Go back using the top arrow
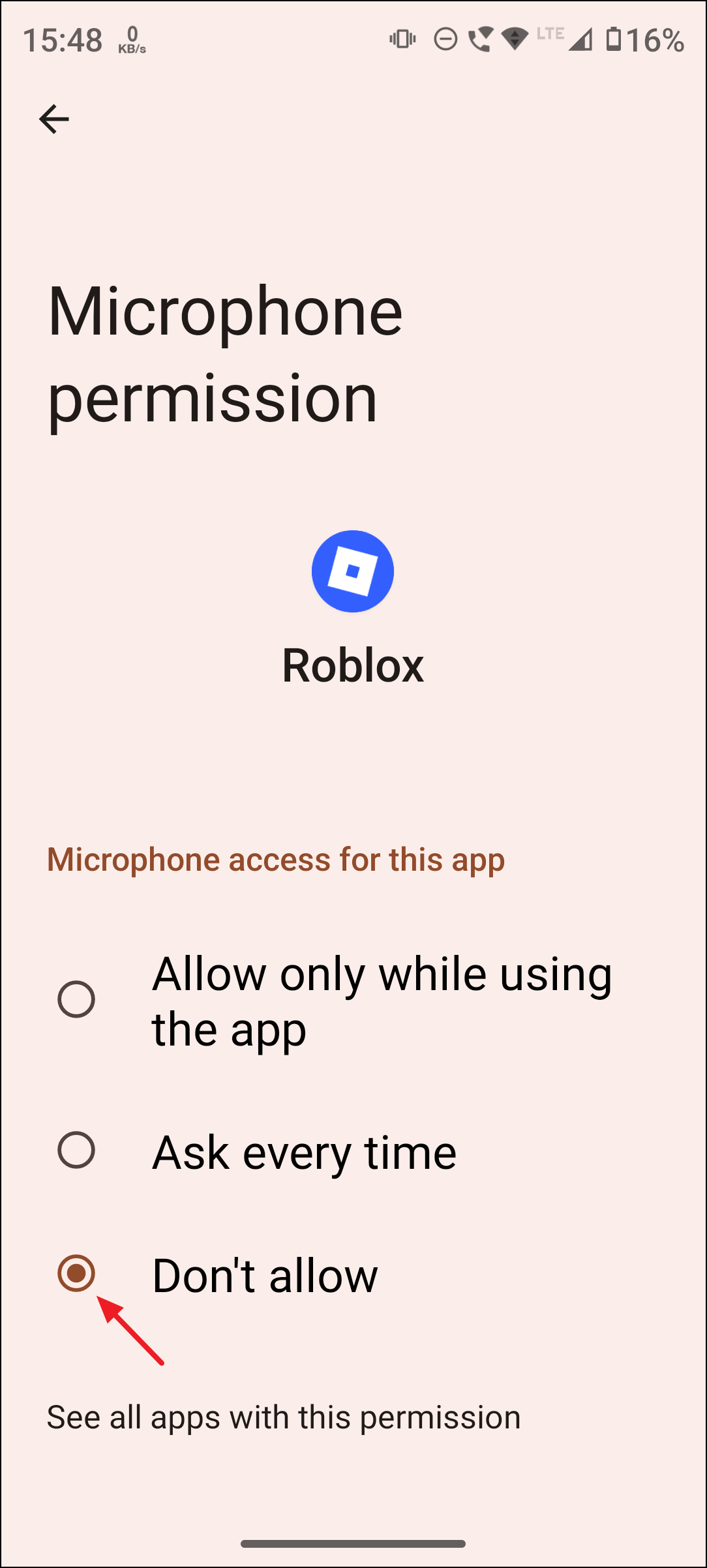707x1568 pixels. (x=53, y=119)
